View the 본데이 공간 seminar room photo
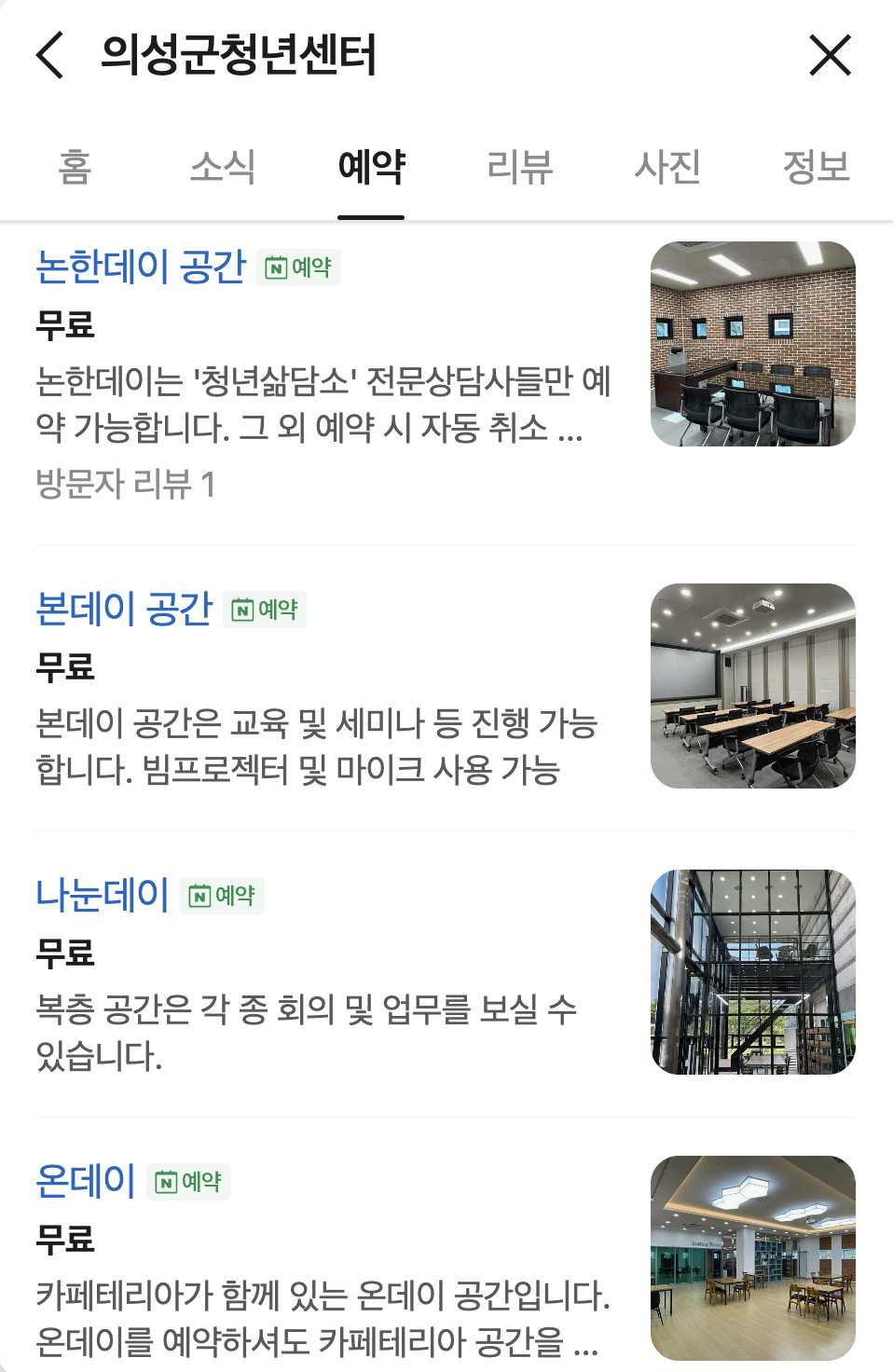The height and width of the screenshot is (1372, 893). click(x=752, y=686)
